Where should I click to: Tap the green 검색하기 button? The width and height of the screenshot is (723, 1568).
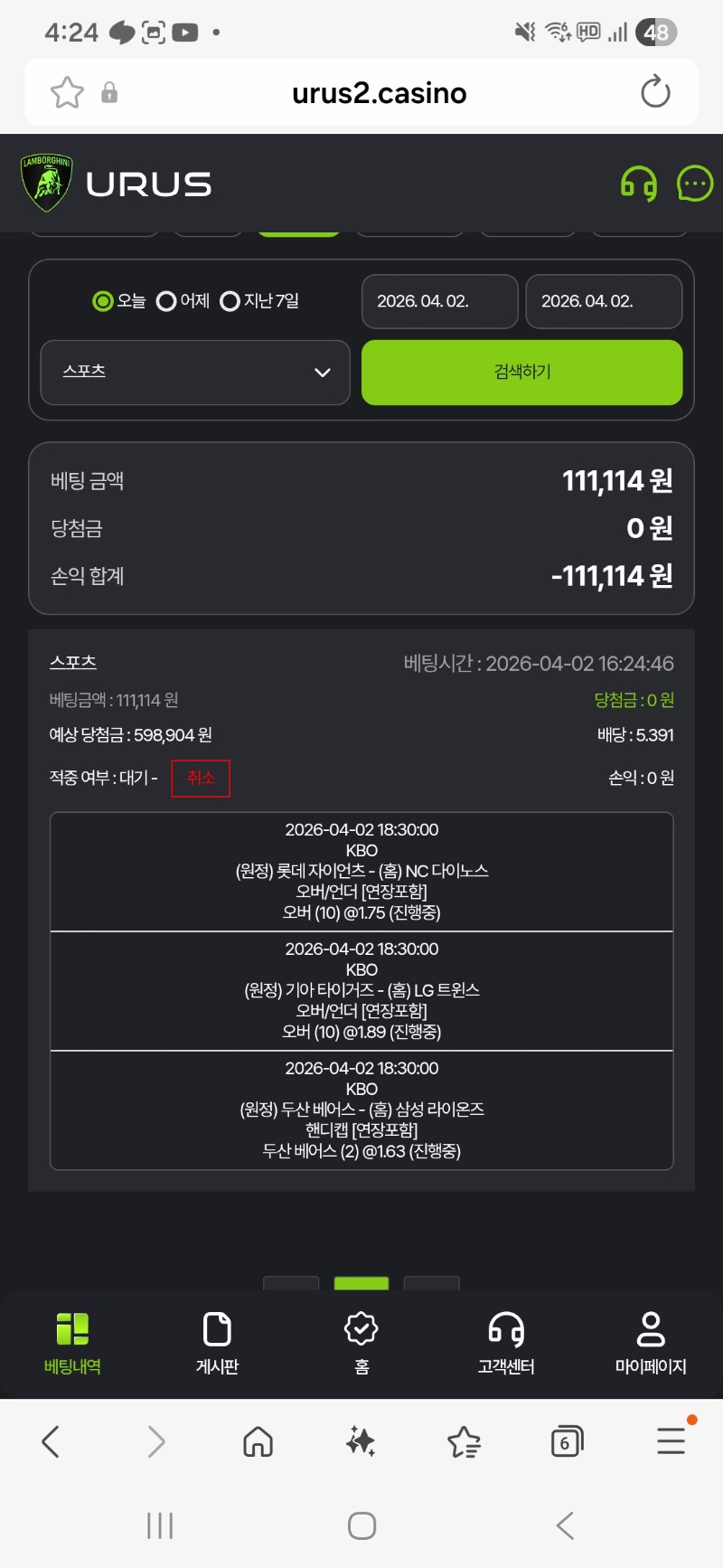(x=521, y=372)
